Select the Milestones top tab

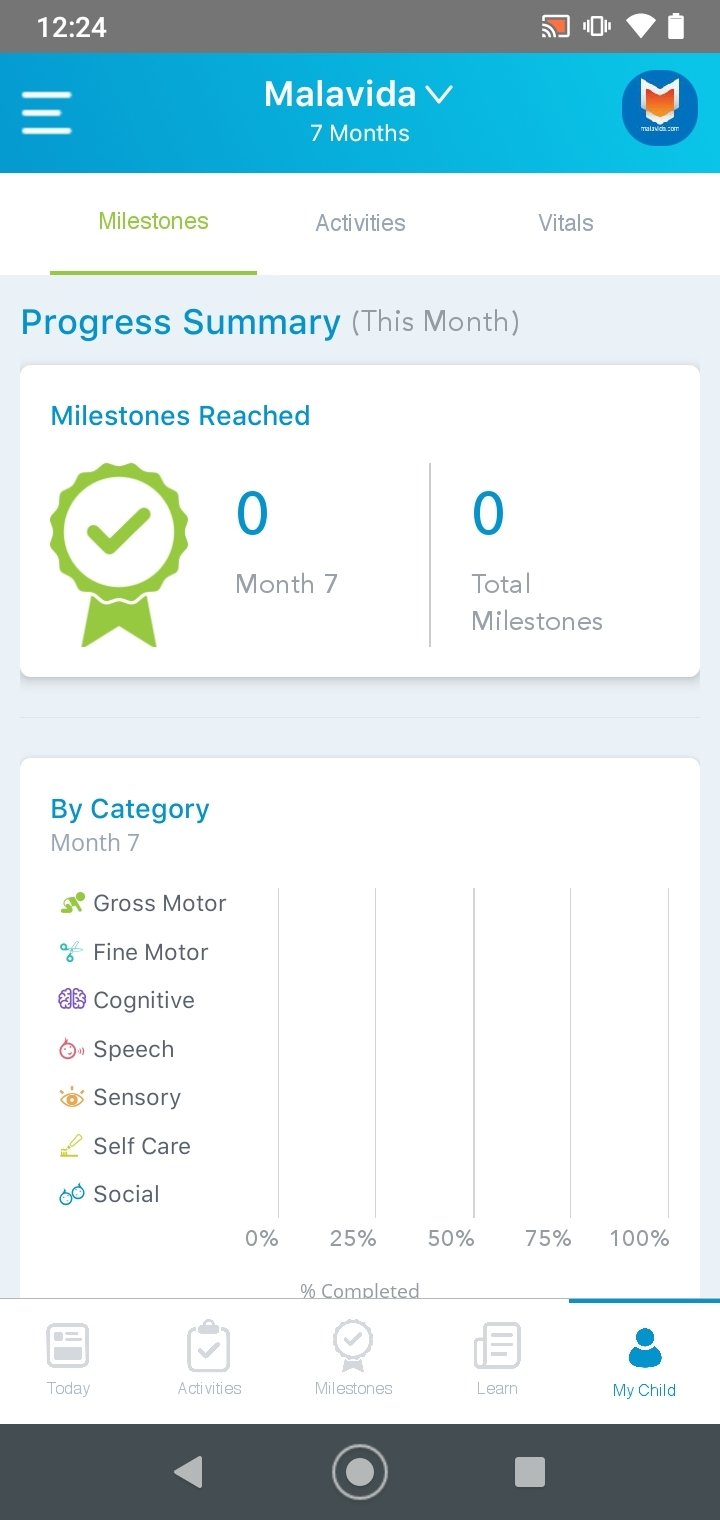(153, 222)
